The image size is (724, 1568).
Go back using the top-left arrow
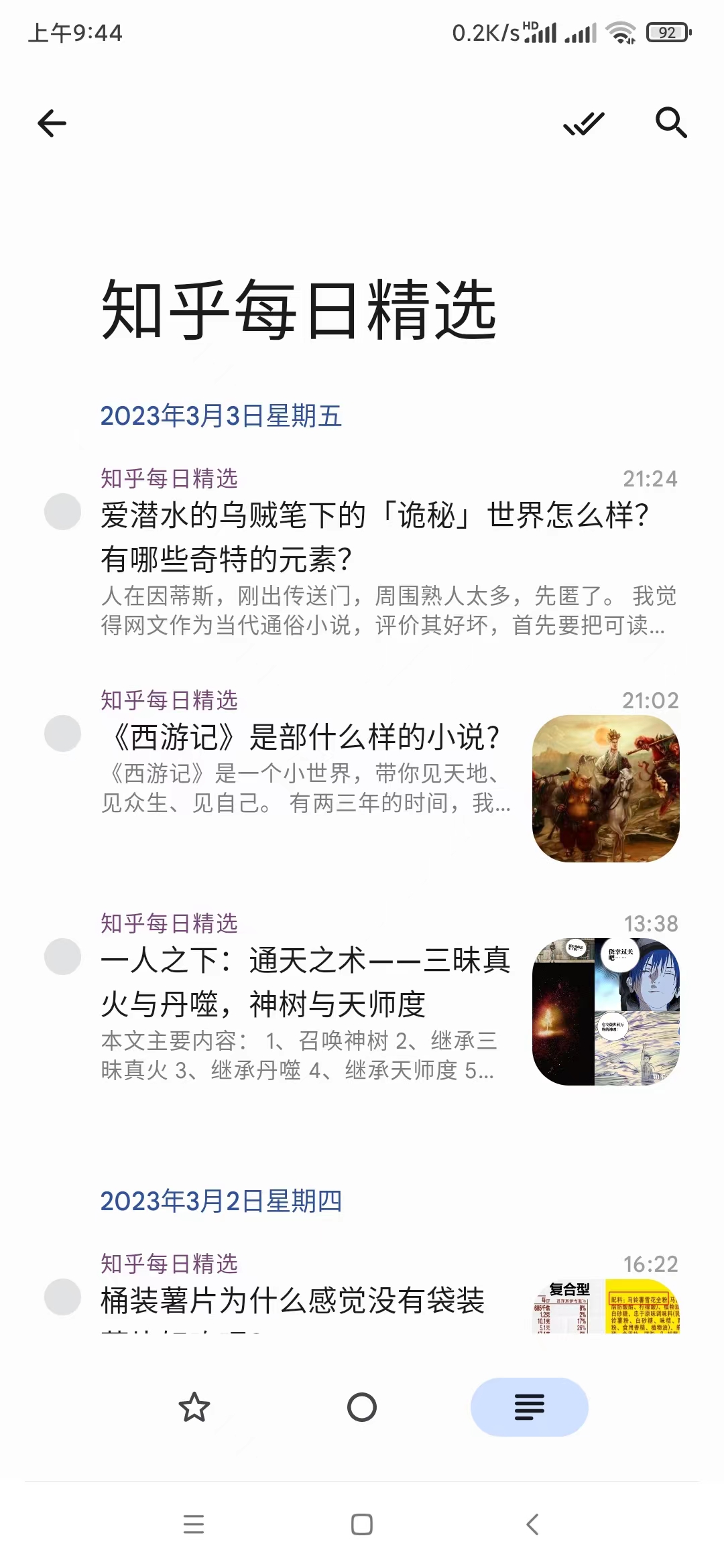coord(52,123)
